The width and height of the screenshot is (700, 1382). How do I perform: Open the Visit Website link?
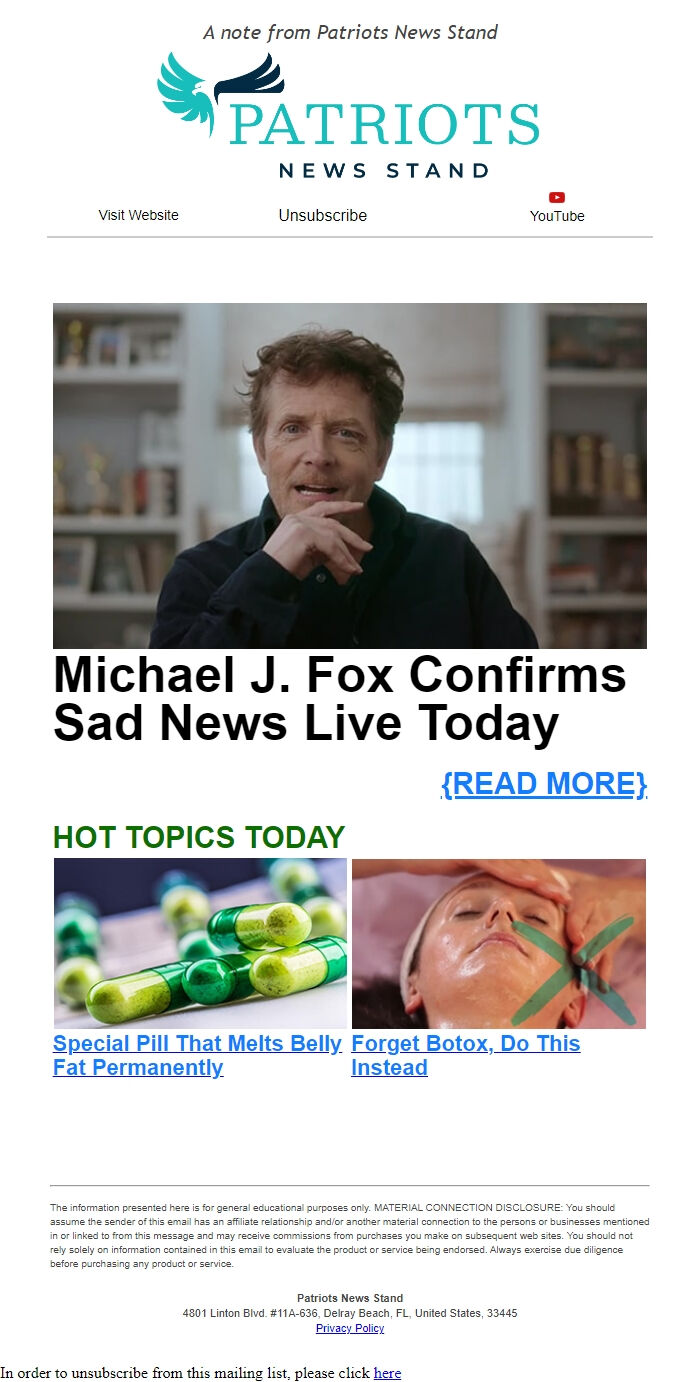[138, 215]
